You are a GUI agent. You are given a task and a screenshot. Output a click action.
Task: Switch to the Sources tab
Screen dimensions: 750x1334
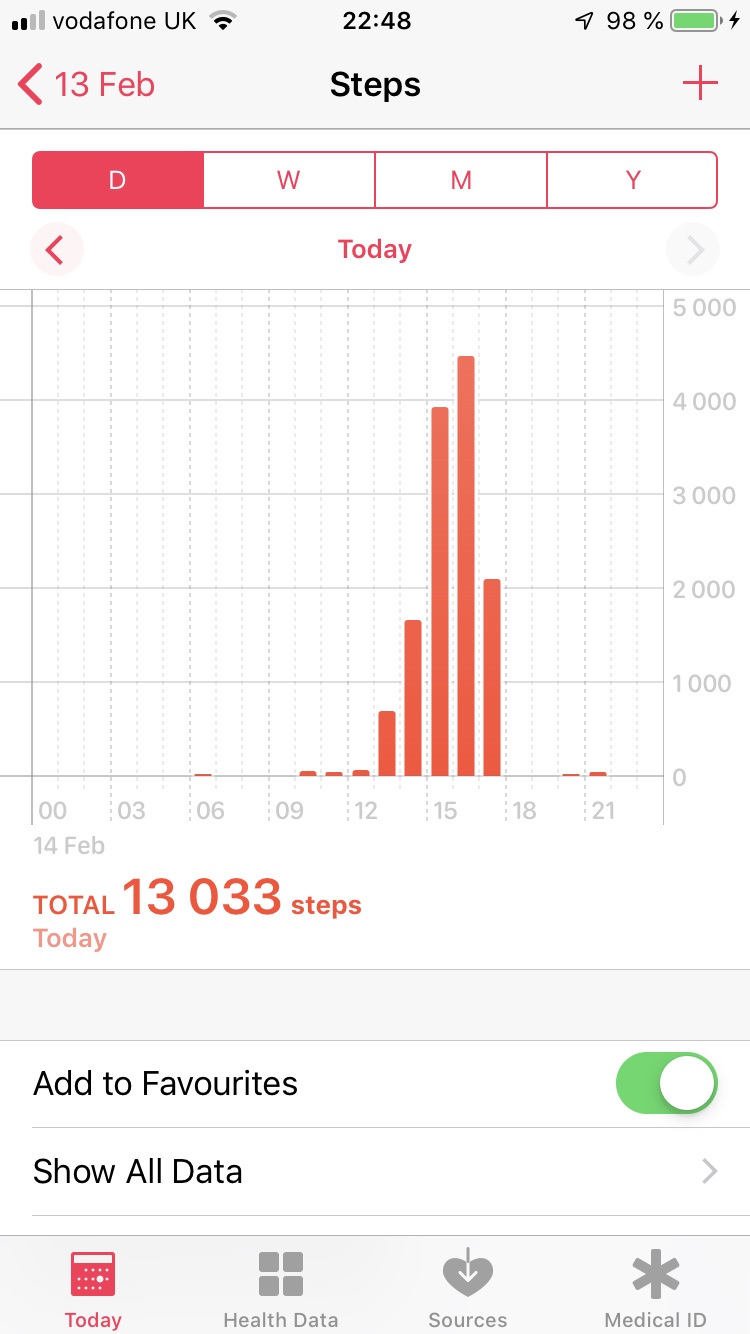point(468,1289)
